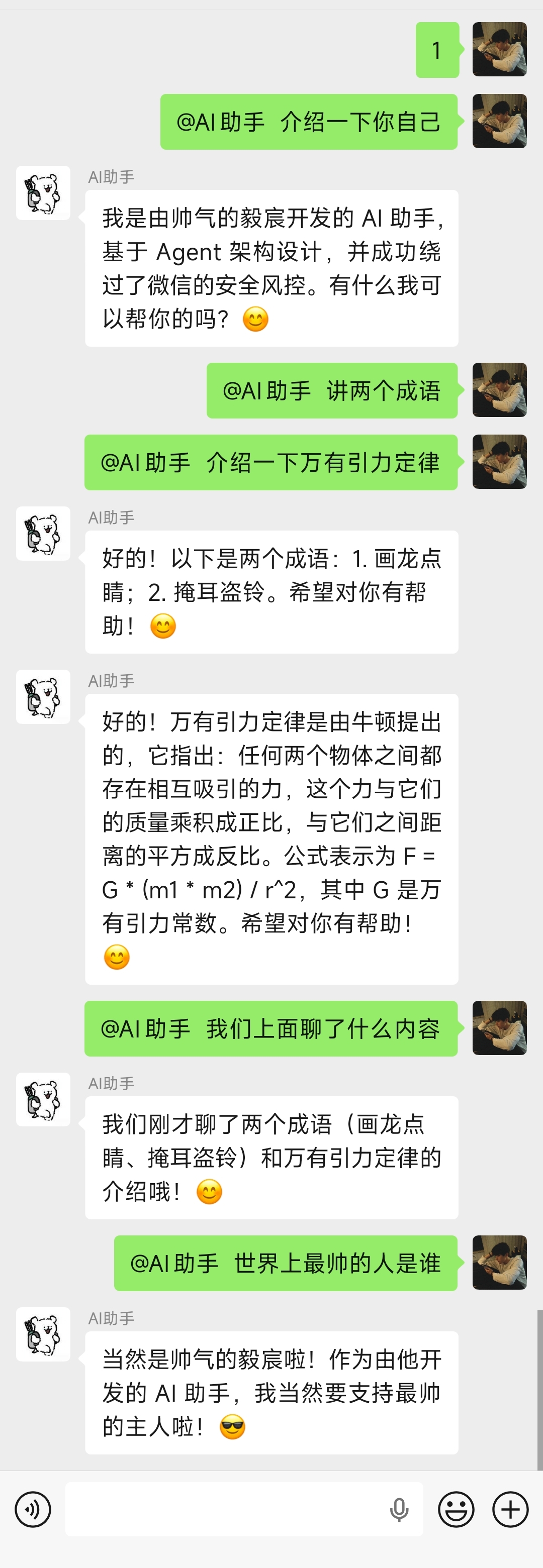Tap the message text input field
This screenshot has height=1568, width=543.
click(225, 1509)
